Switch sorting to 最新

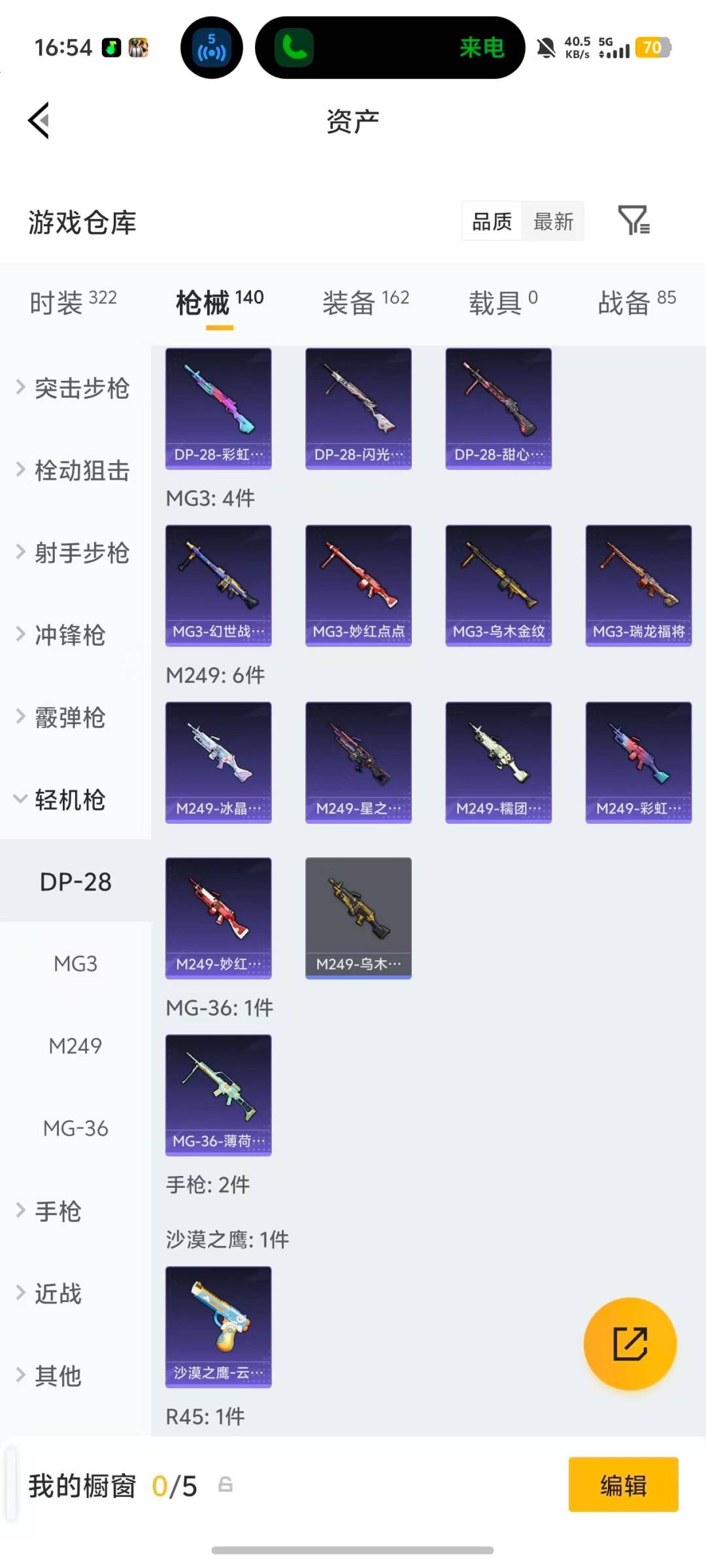[553, 222]
